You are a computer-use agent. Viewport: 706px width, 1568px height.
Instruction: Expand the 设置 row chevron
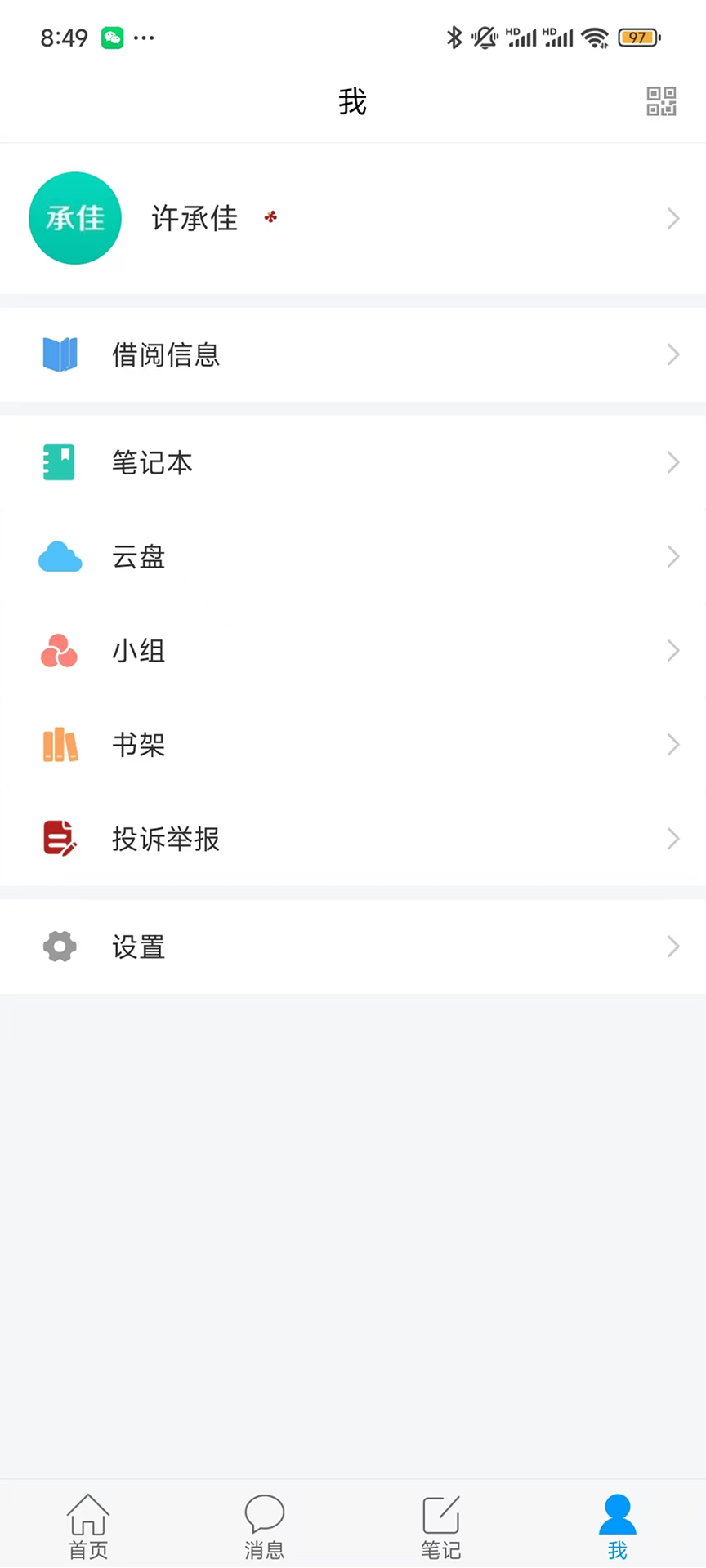[x=672, y=946]
